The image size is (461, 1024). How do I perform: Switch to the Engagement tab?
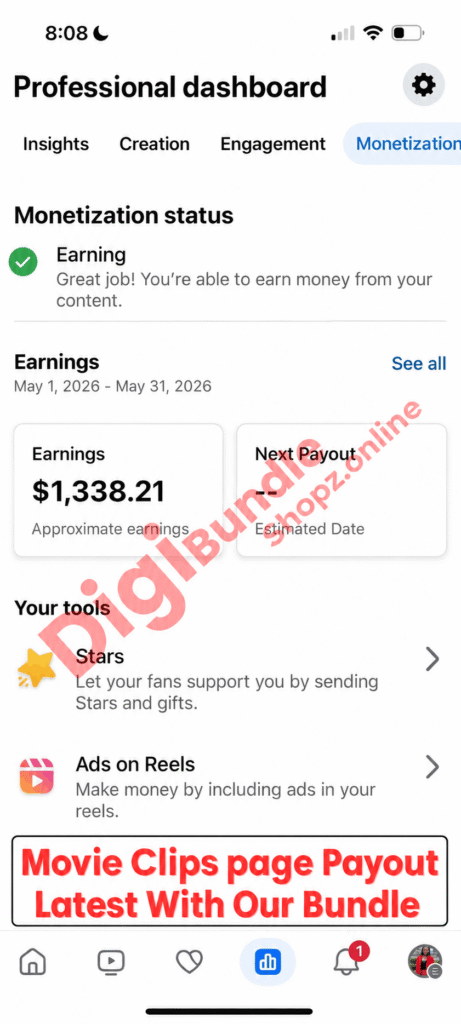click(272, 144)
